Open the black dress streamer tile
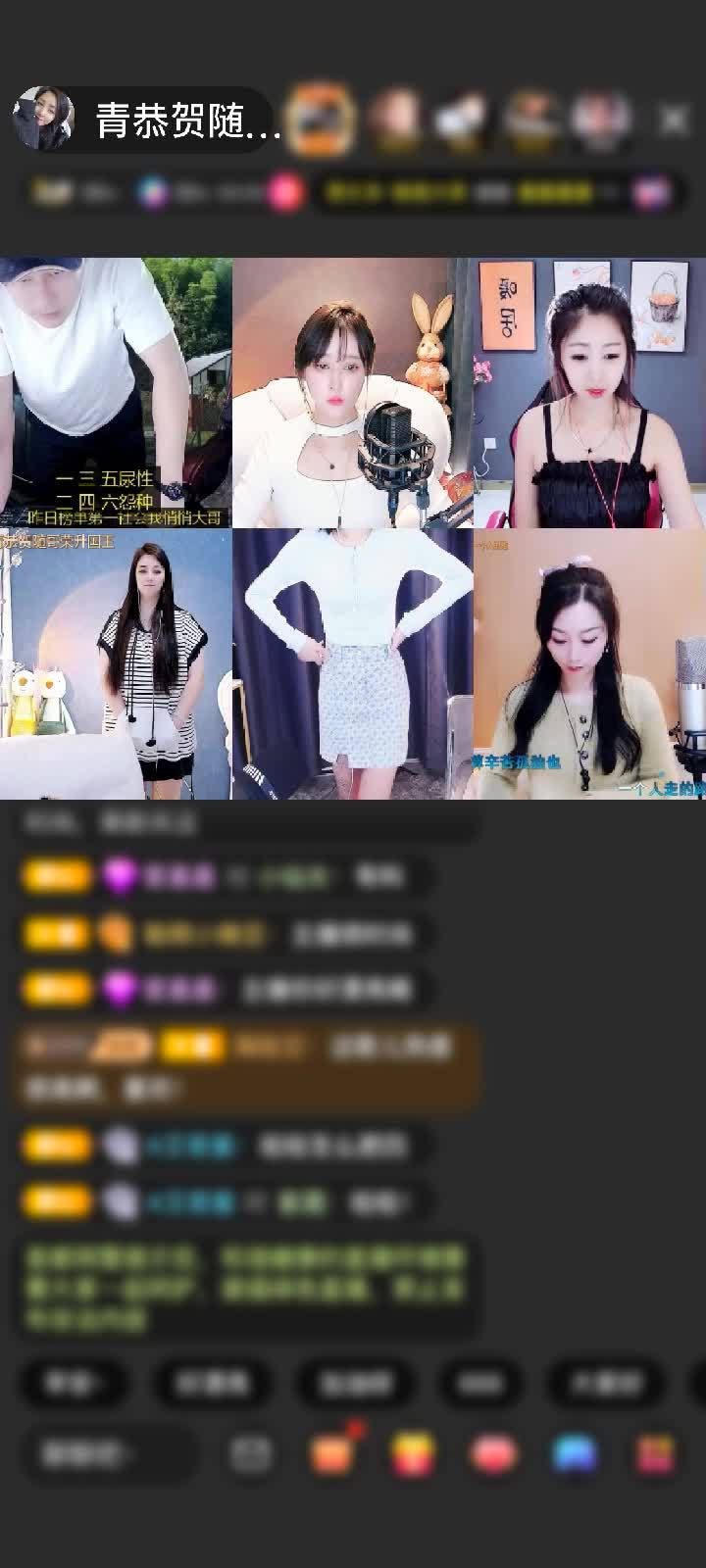Viewport: 706px width, 1568px height. click(589, 392)
